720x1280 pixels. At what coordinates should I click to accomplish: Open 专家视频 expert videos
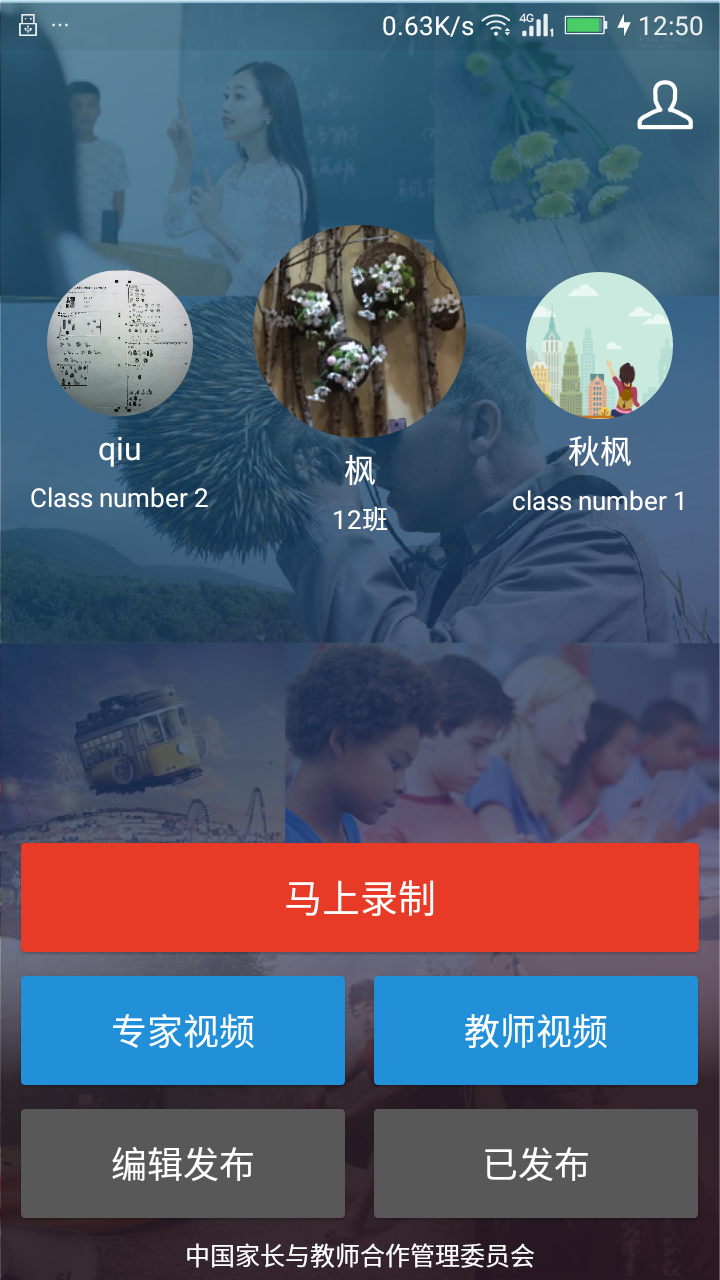click(x=183, y=1031)
